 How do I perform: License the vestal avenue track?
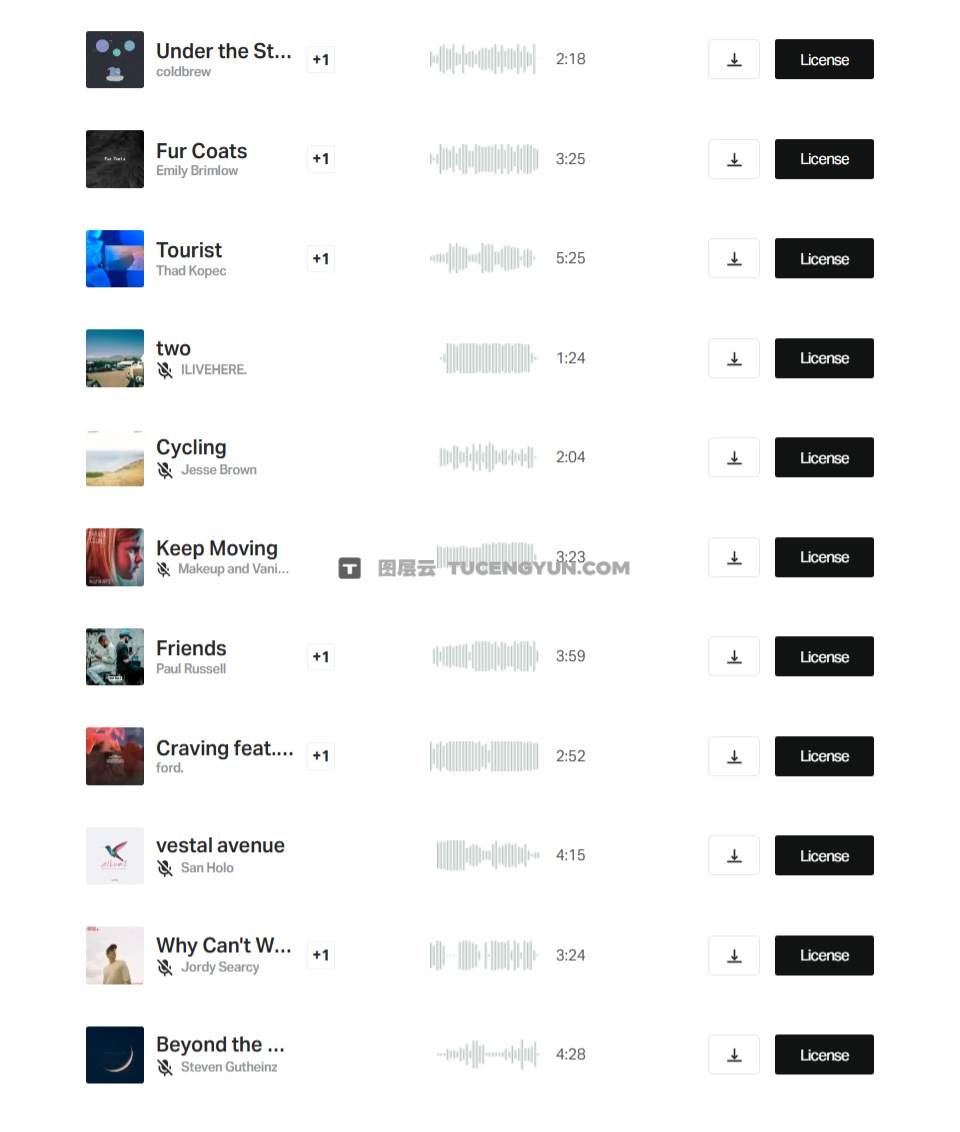coord(824,856)
